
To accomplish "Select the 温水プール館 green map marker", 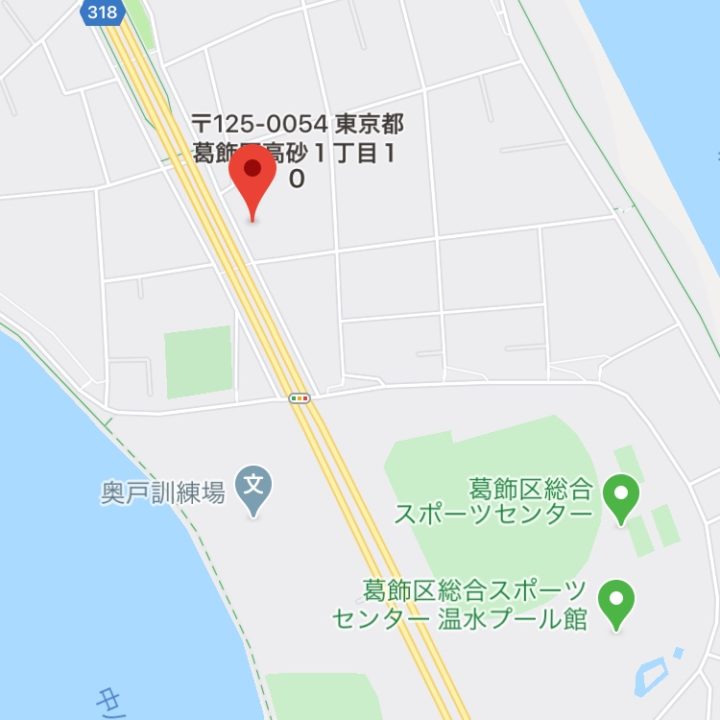I will [616, 601].
